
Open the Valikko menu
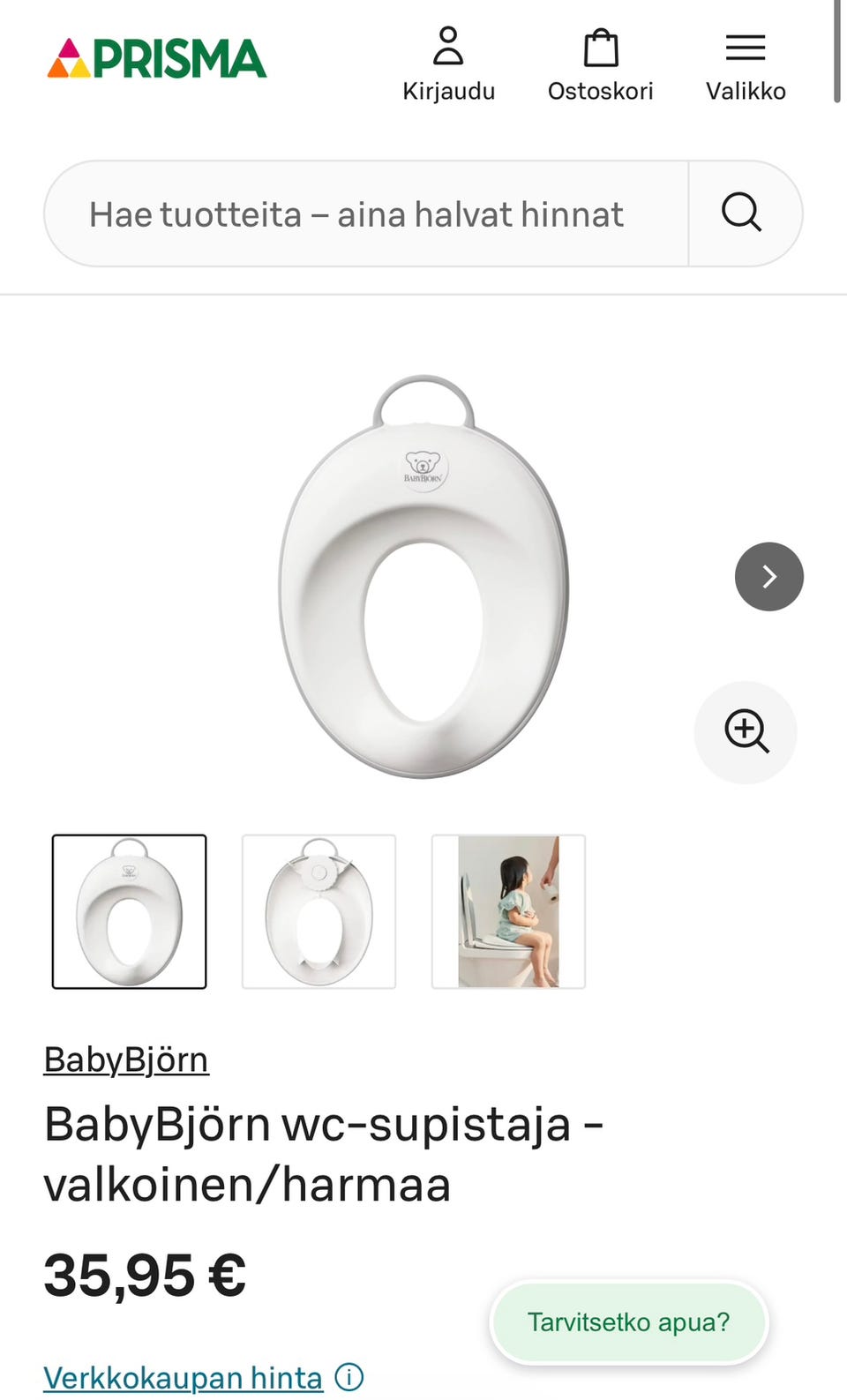tap(746, 64)
